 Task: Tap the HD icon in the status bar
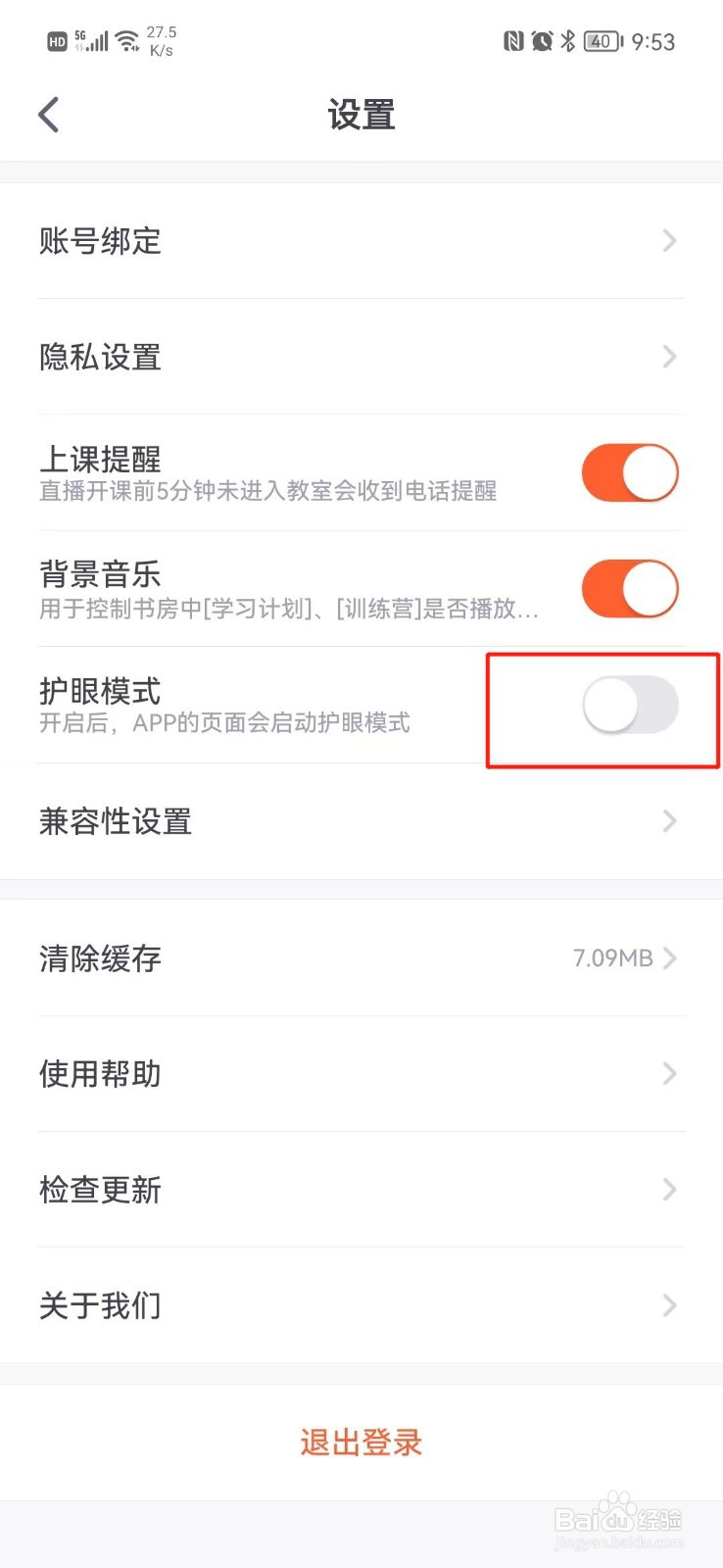[x=56, y=42]
